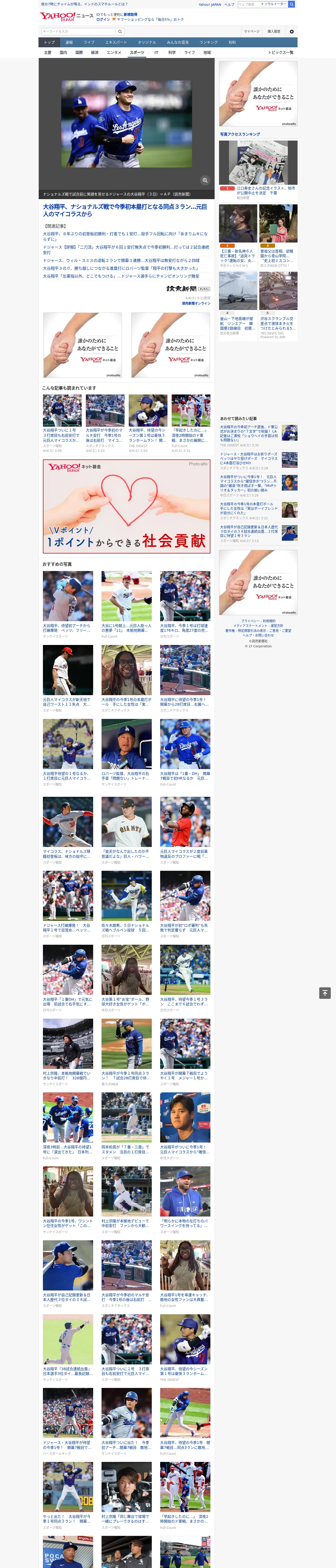Switch to the 速報 tab

pos(69,43)
